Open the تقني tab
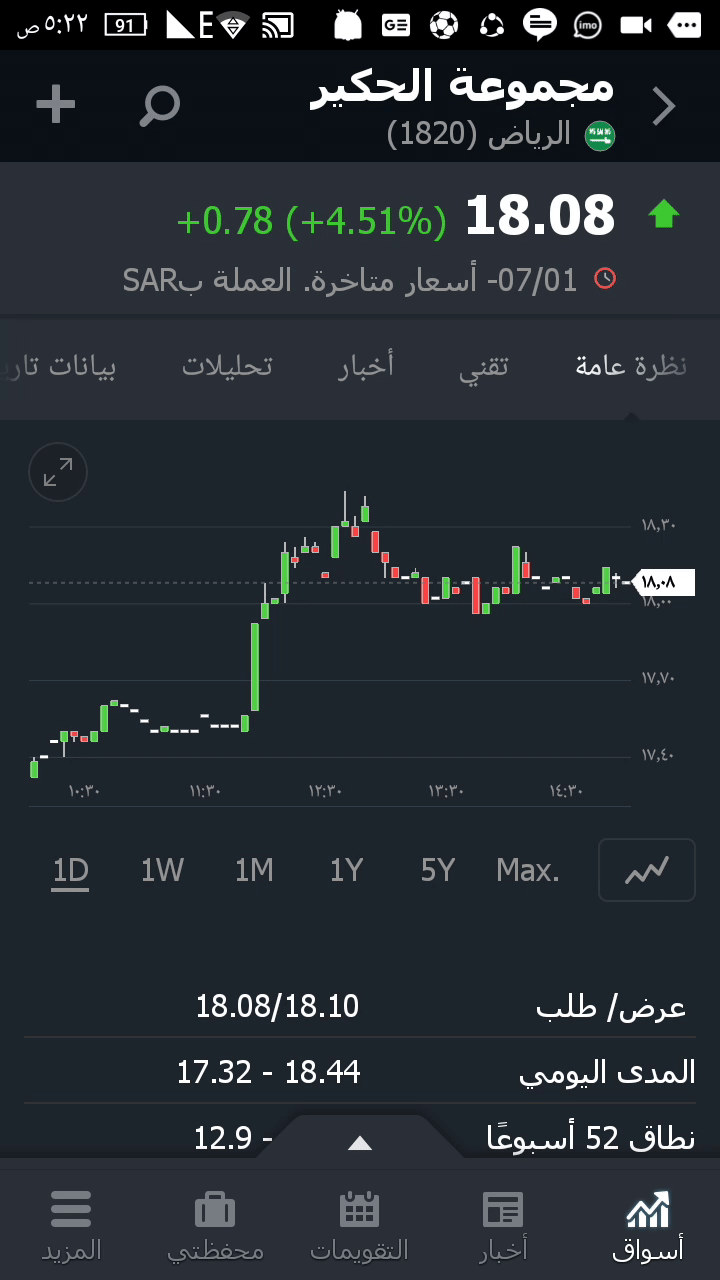 [x=484, y=366]
